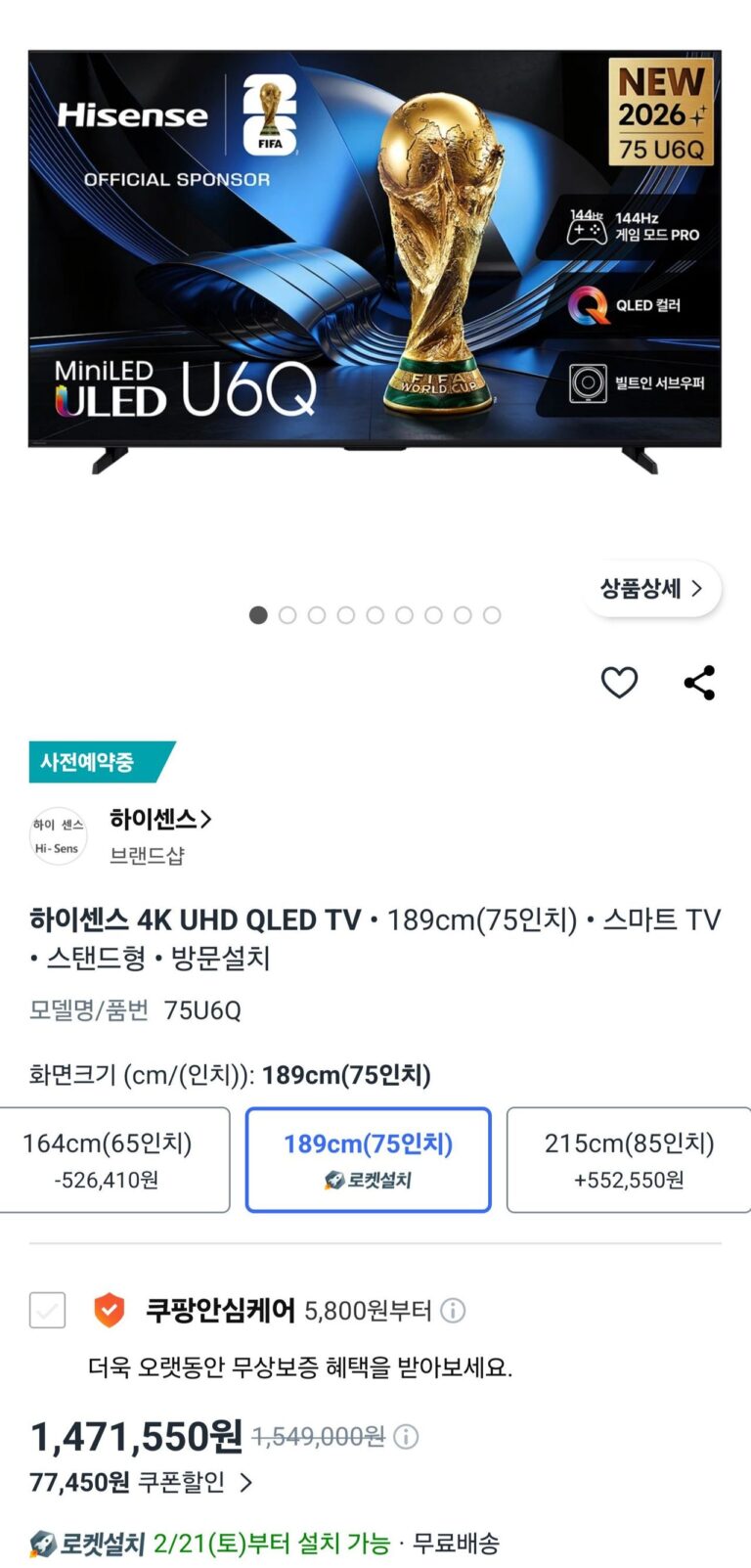Share this Hisense TV product

pos(699,682)
